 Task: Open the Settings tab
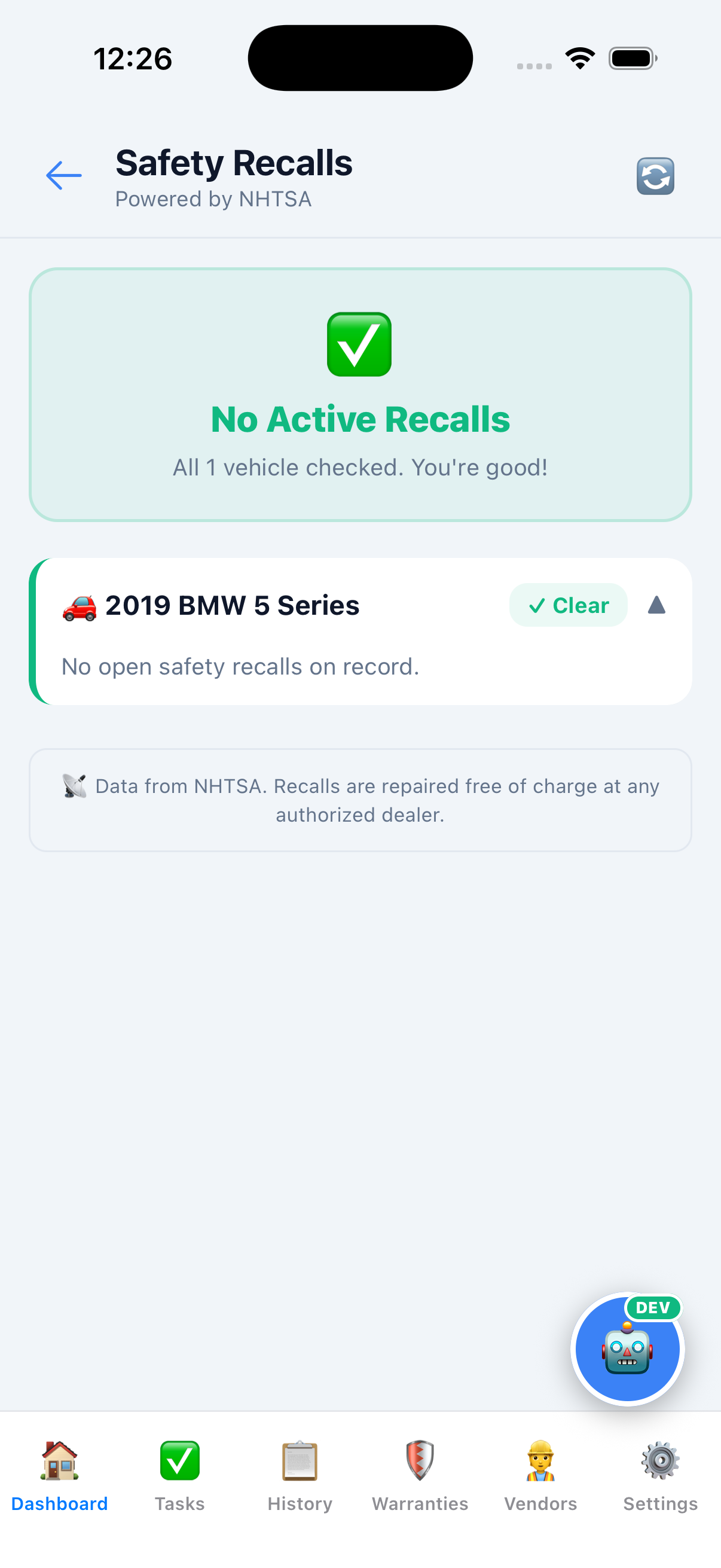tap(660, 1475)
